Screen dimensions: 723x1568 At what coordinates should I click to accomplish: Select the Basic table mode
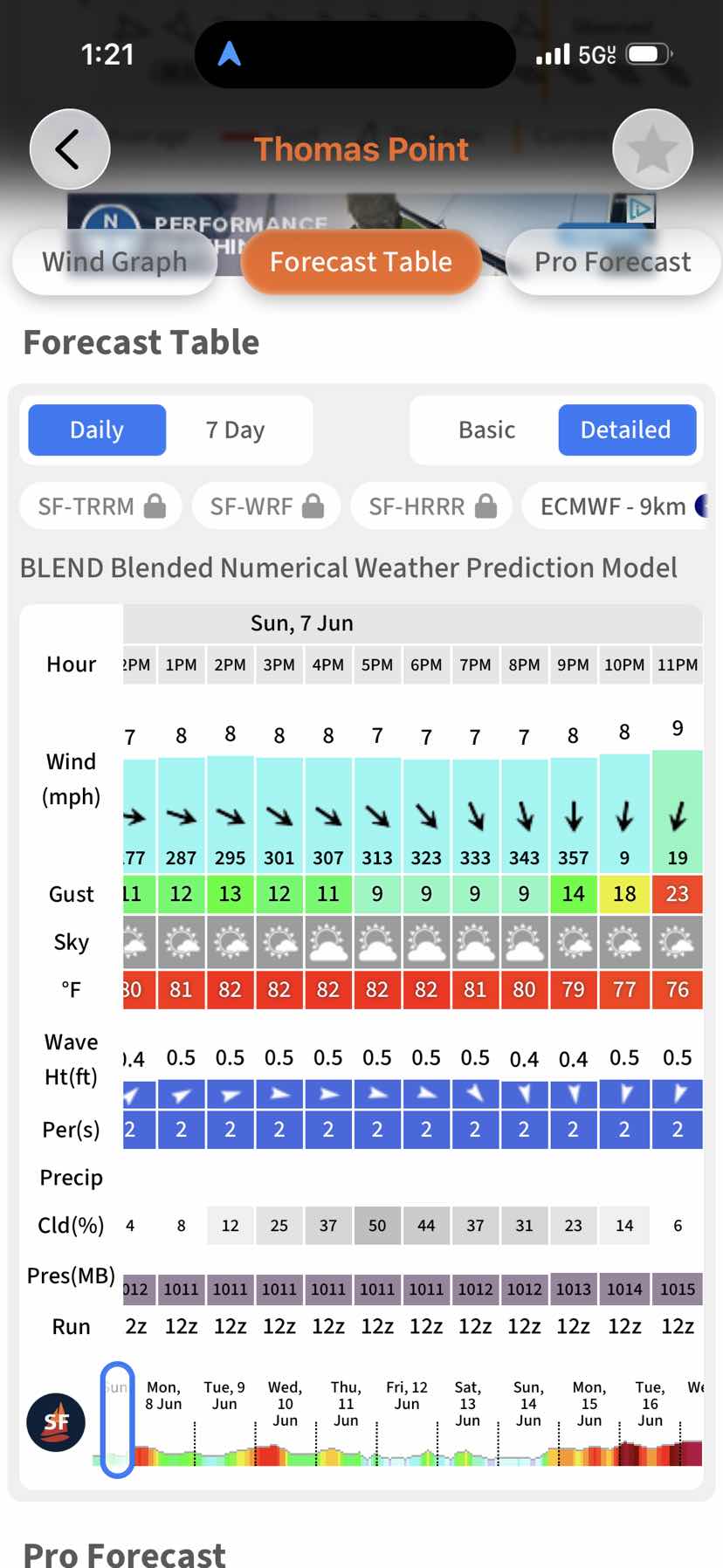tap(486, 430)
